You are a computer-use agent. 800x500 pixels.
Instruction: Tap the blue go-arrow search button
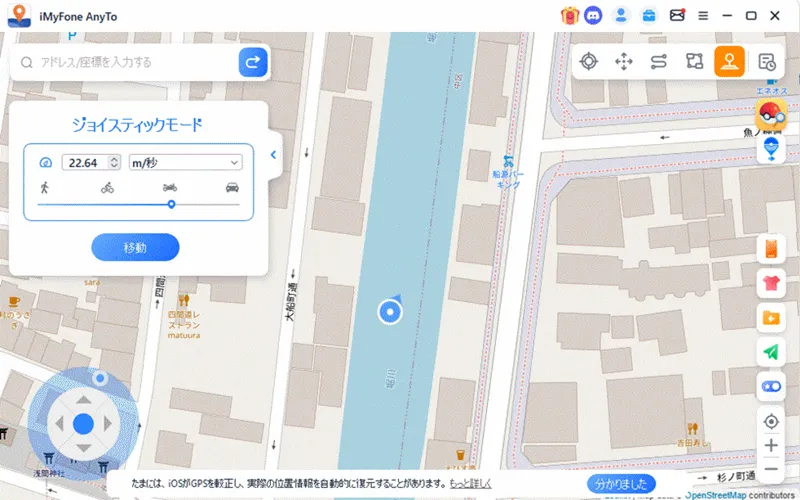pyautogui.click(x=253, y=62)
